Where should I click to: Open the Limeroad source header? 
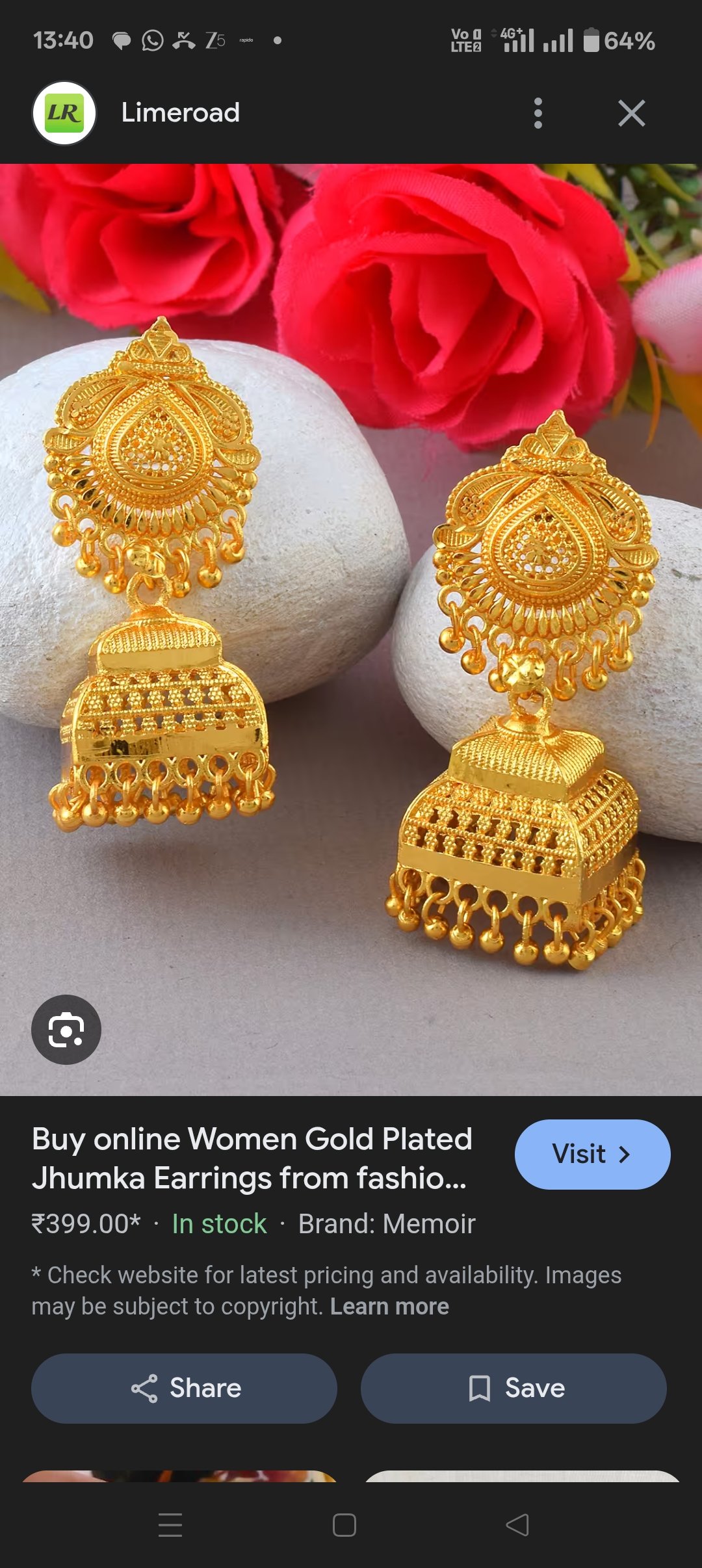(x=180, y=112)
